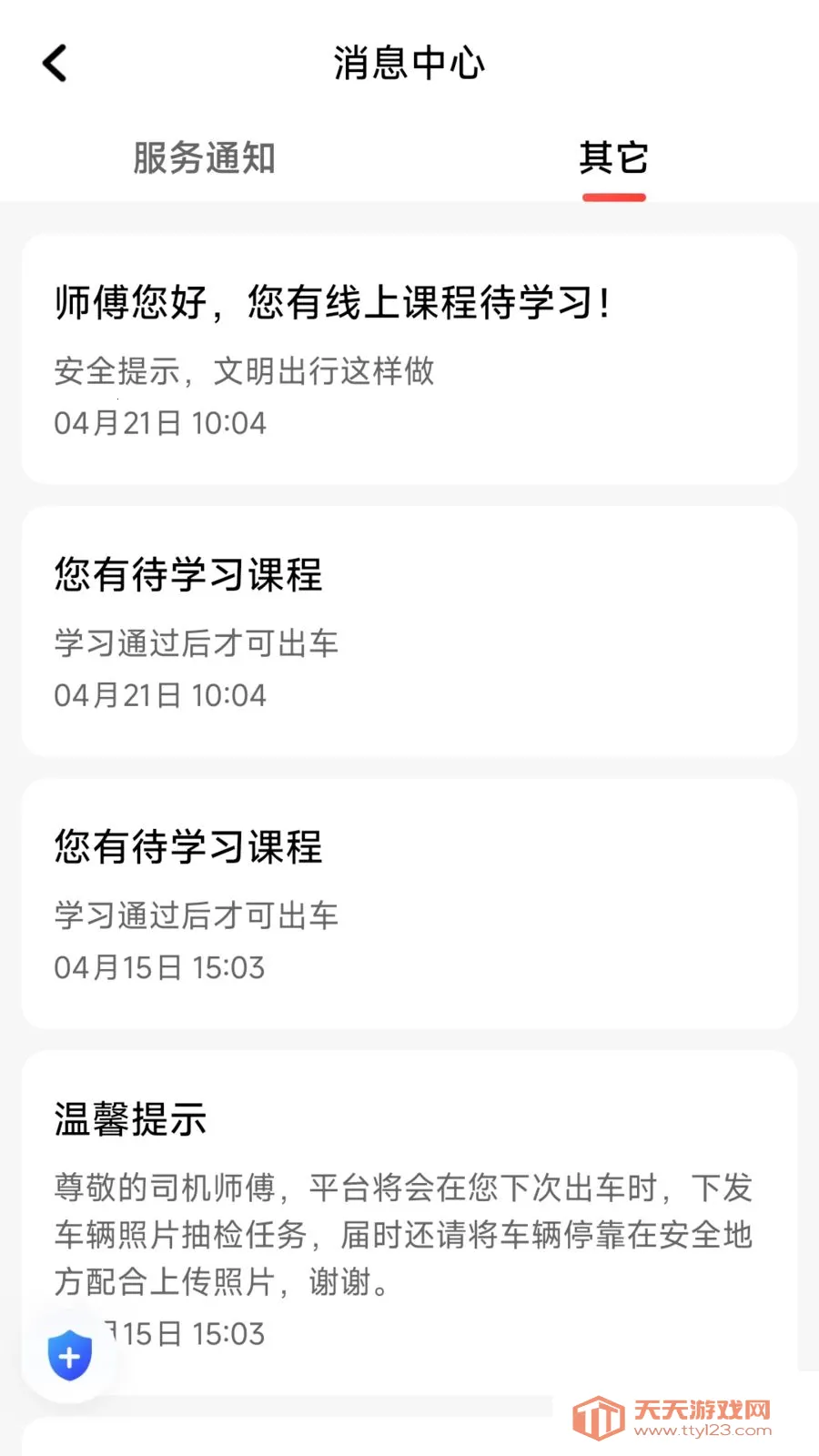The width and height of the screenshot is (819, 1456).
Task: Open the 师傅您好 online course message
Action: [x=409, y=359]
